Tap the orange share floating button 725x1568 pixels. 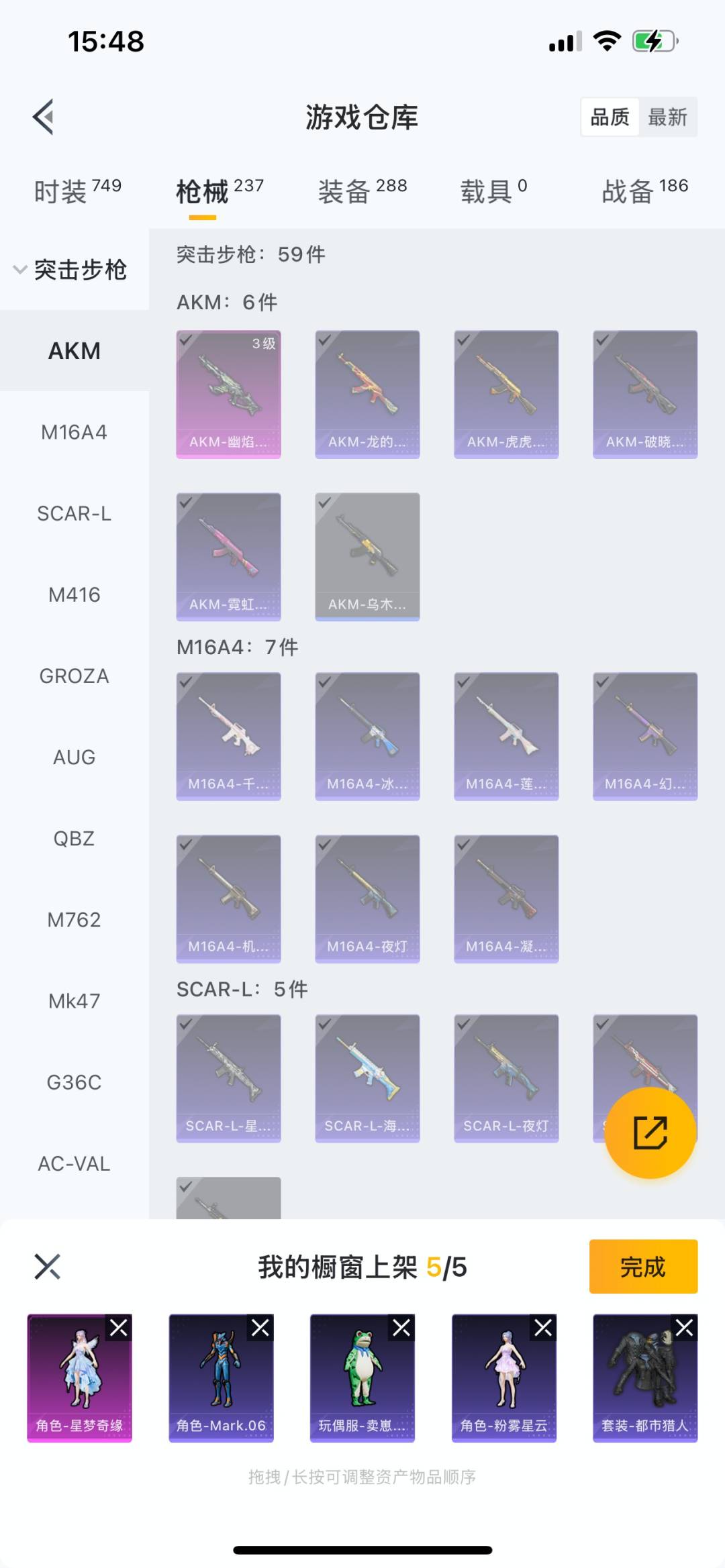click(x=649, y=1133)
